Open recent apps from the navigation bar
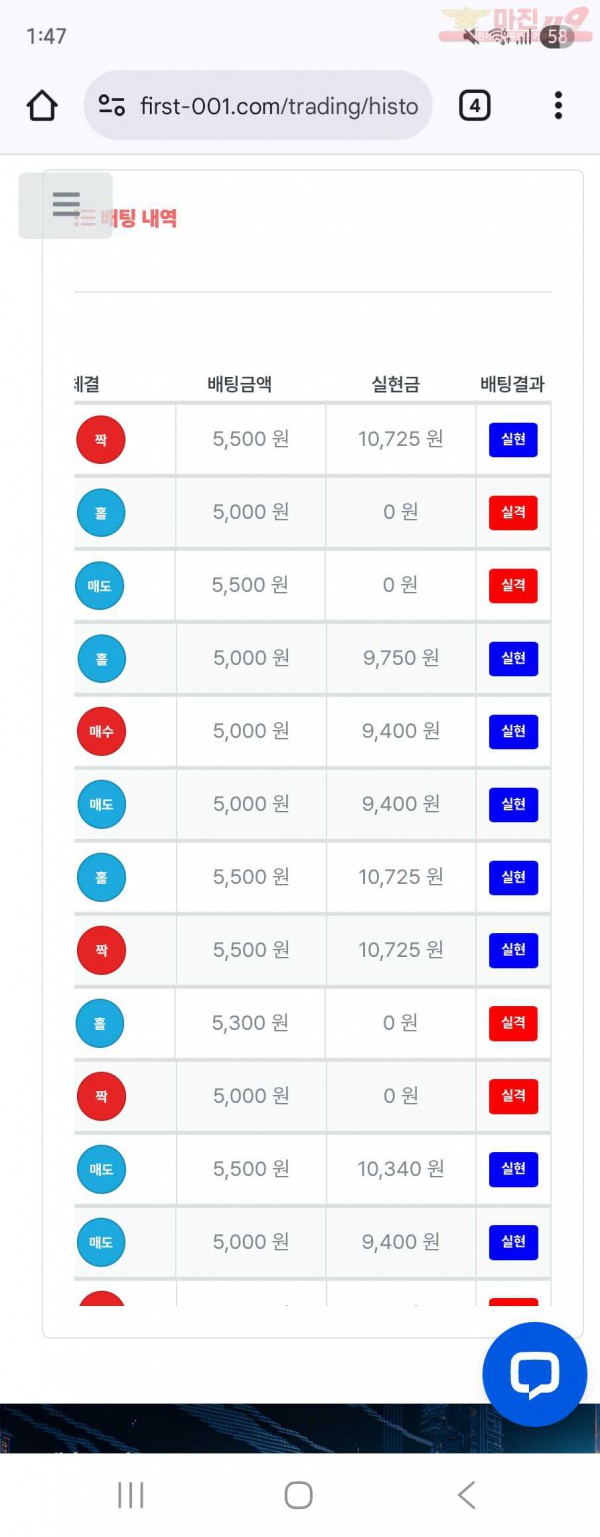The height and width of the screenshot is (1537, 600). [x=131, y=1495]
